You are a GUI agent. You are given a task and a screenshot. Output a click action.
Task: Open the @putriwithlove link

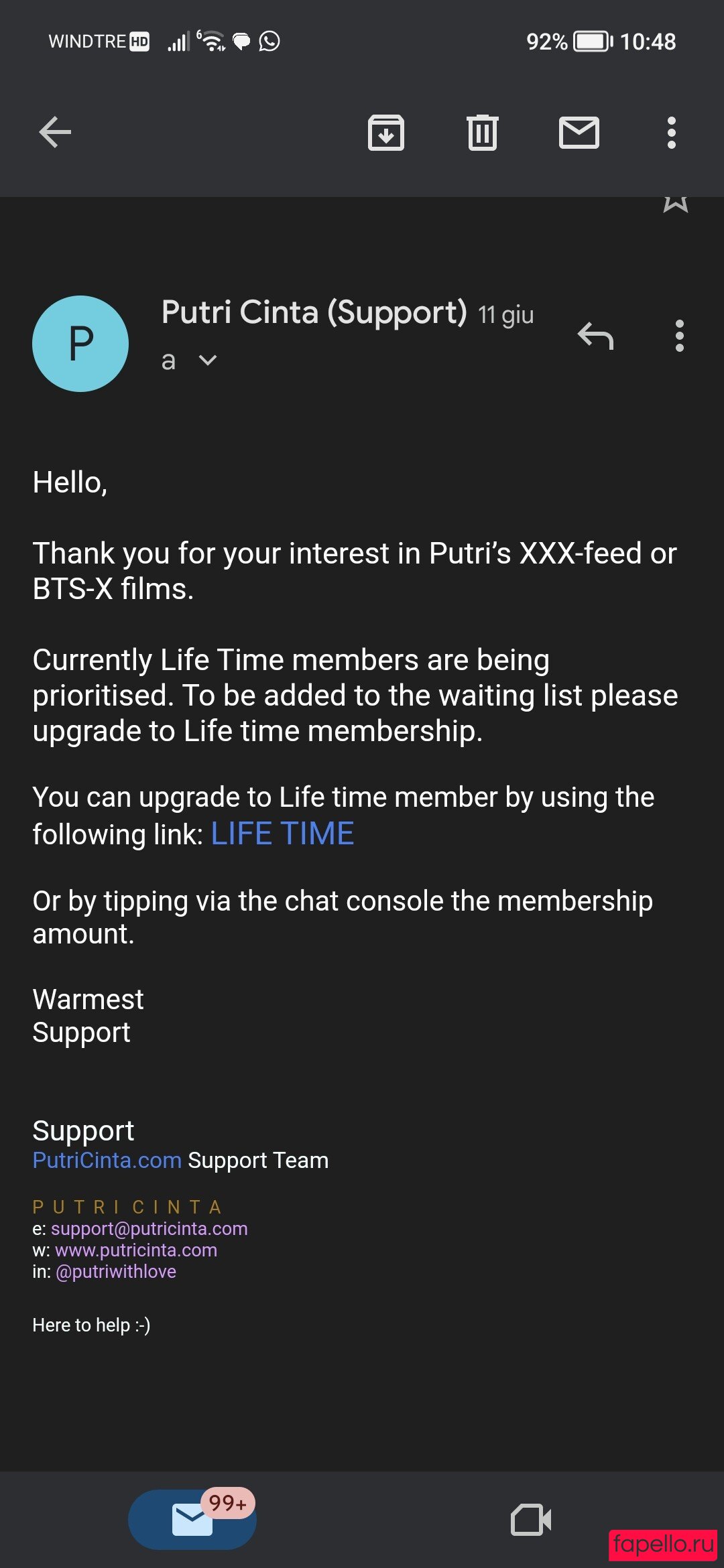pos(116,1271)
